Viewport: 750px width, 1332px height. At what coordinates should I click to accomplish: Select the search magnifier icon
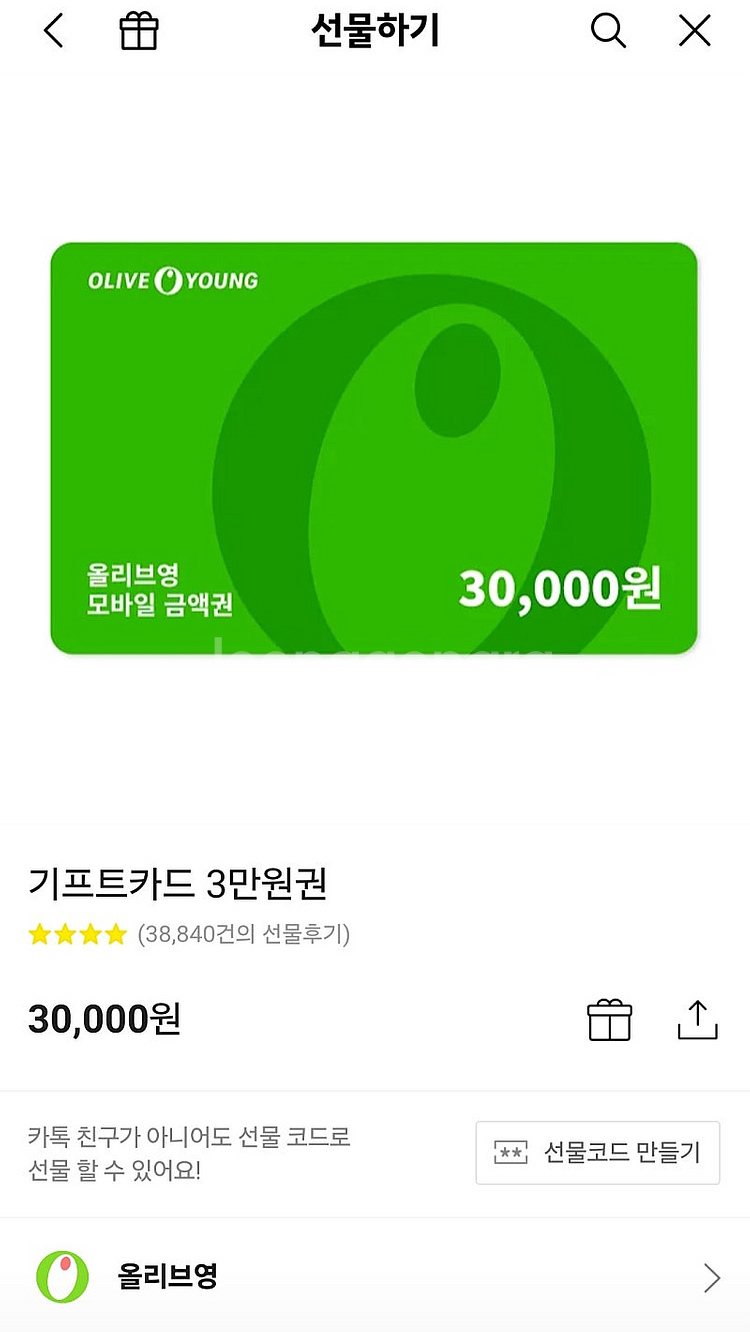(608, 31)
